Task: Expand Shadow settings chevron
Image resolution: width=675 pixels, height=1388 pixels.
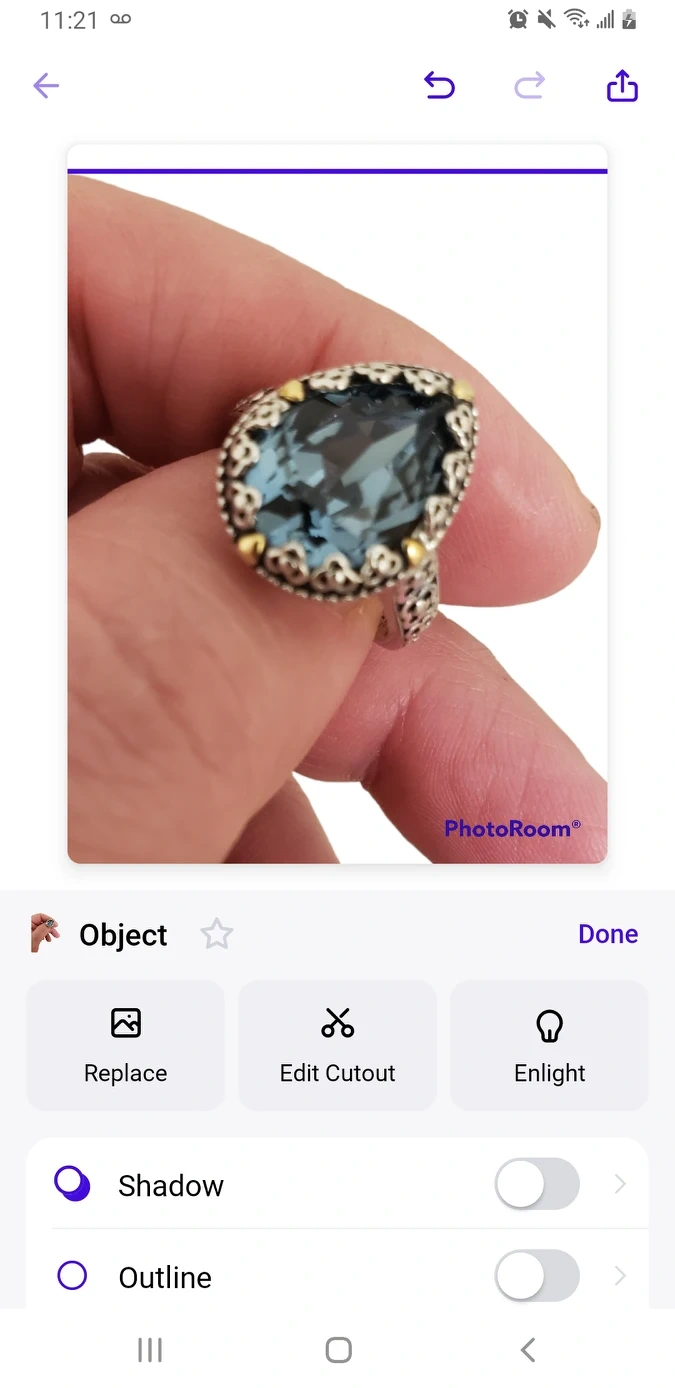Action: point(620,1185)
